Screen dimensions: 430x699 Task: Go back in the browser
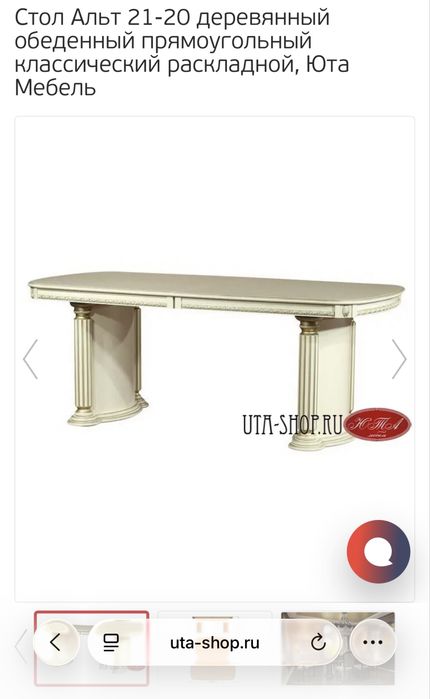(x=55, y=642)
